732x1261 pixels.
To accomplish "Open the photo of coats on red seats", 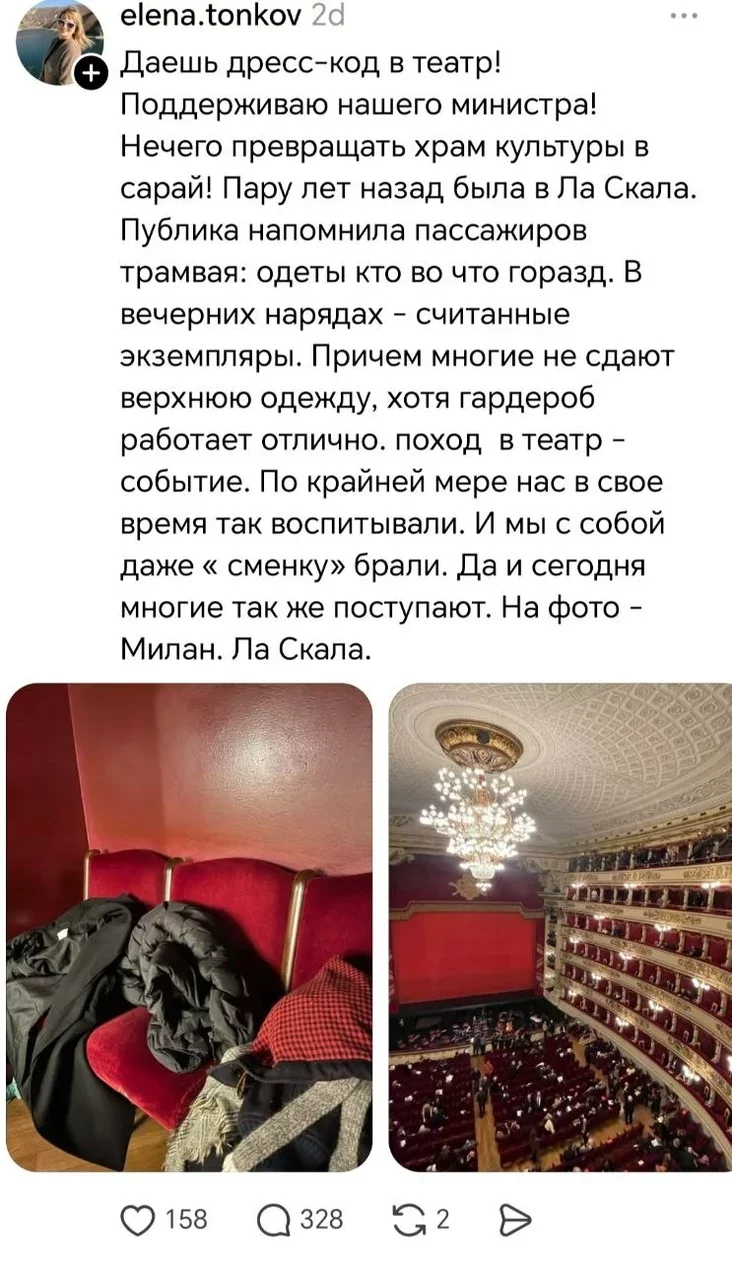I will coord(189,926).
